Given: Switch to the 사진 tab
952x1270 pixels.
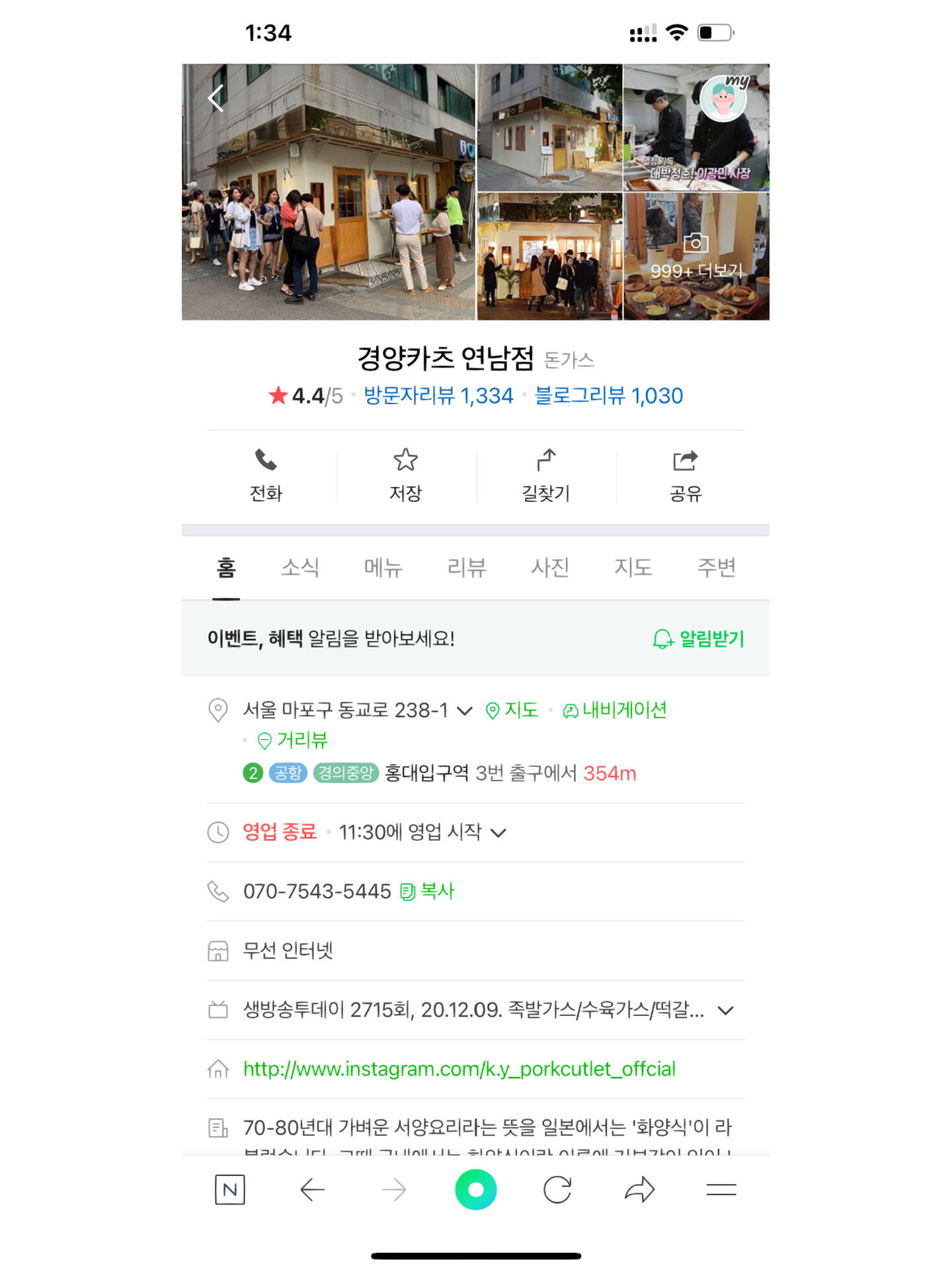Looking at the screenshot, I should (550, 568).
